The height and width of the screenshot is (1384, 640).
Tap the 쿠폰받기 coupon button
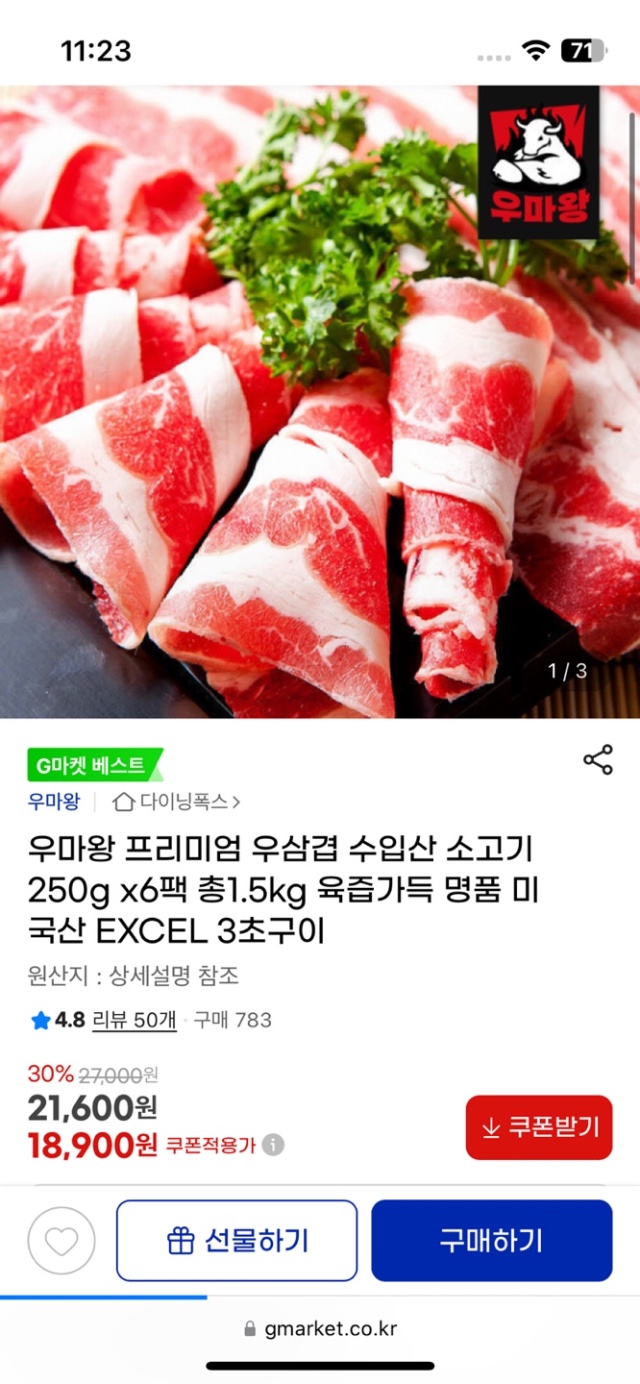coord(538,1127)
